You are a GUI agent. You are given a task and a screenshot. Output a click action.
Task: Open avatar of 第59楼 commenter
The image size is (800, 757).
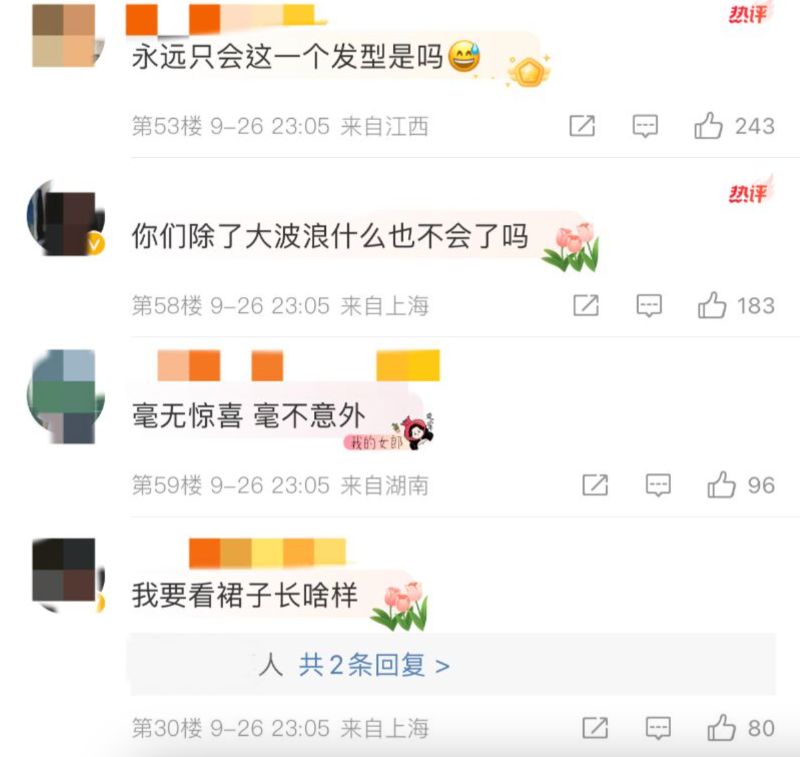click(64, 396)
